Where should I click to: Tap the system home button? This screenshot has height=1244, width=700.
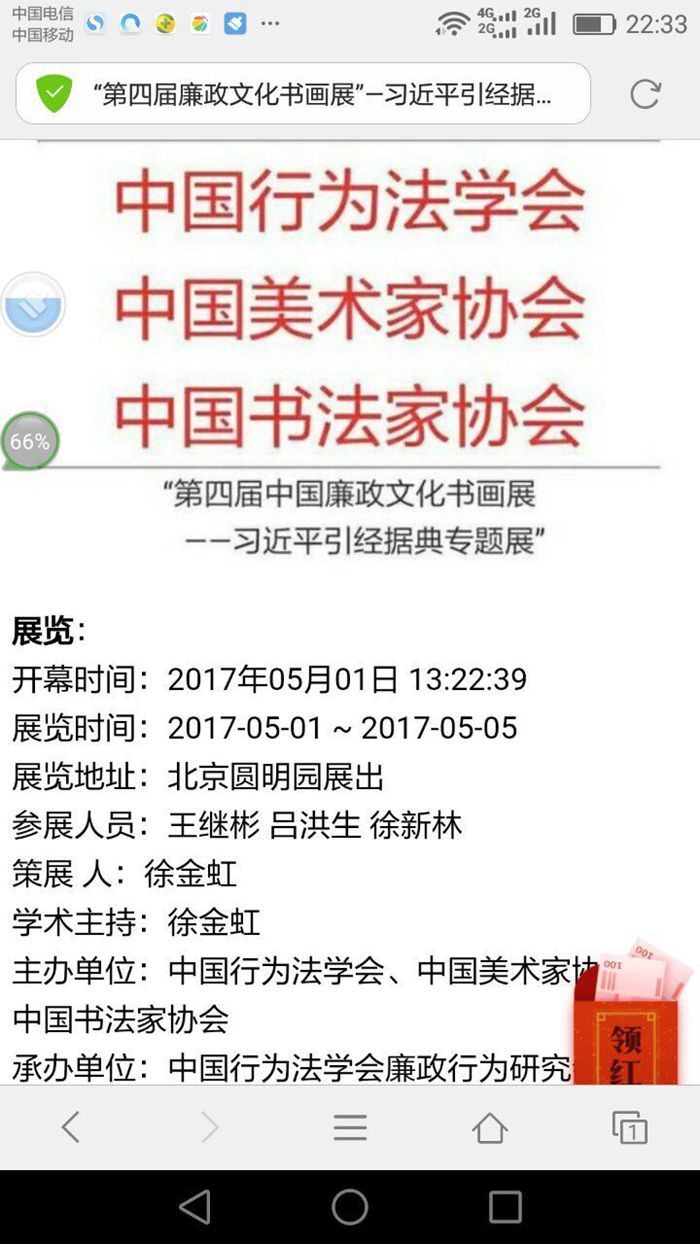tap(350, 1207)
